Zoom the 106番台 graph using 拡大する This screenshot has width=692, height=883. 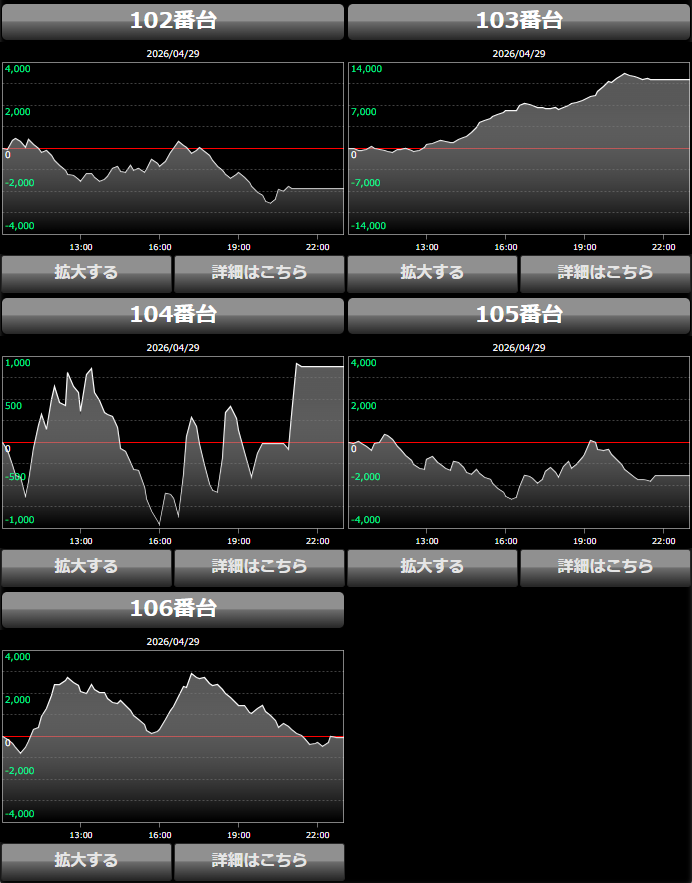[87, 860]
